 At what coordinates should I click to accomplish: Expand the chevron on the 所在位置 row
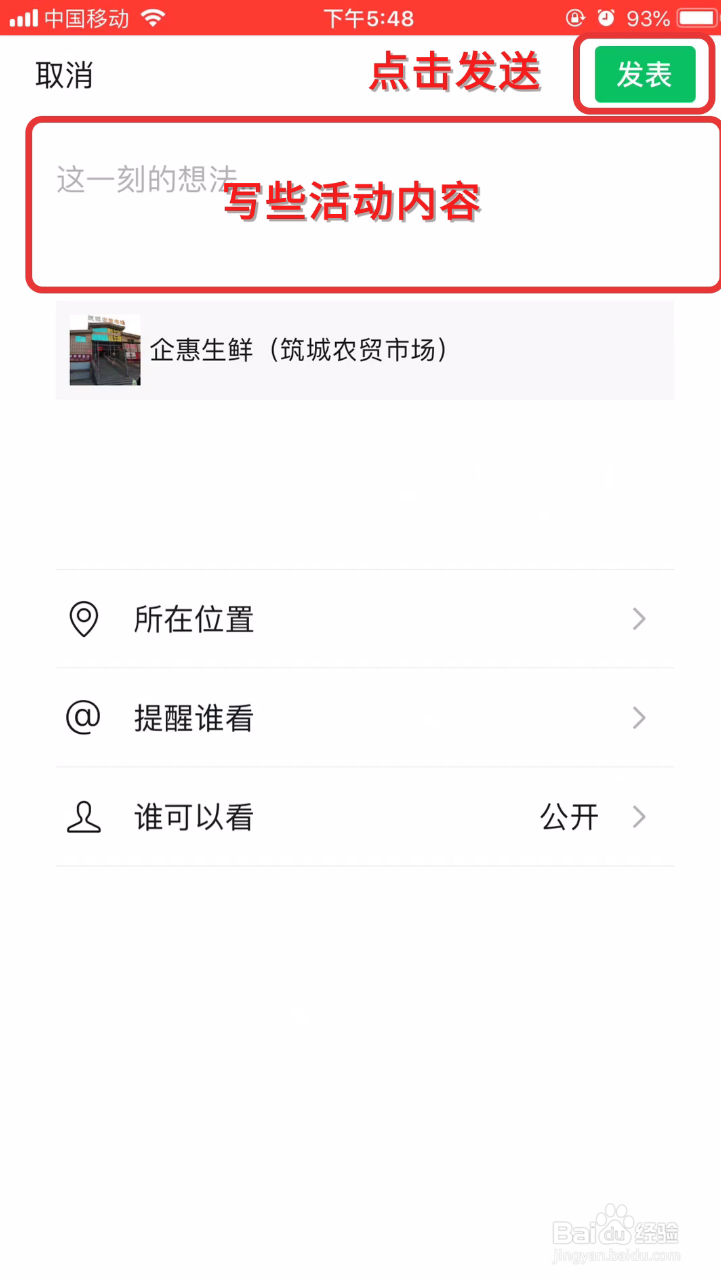coord(638,619)
